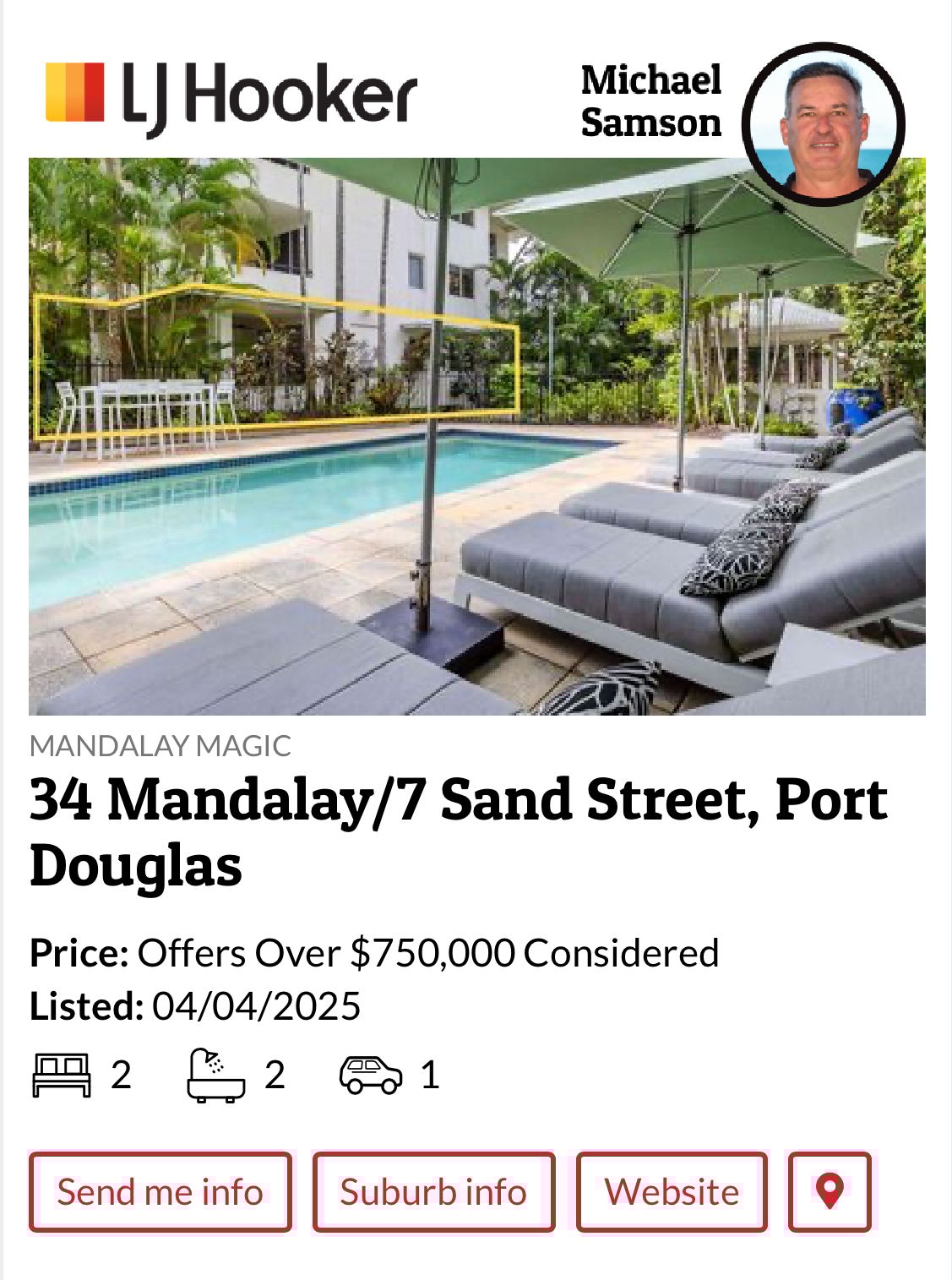The image size is (952, 1280).
Task: Show property location with map pin
Action: coord(829,1192)
